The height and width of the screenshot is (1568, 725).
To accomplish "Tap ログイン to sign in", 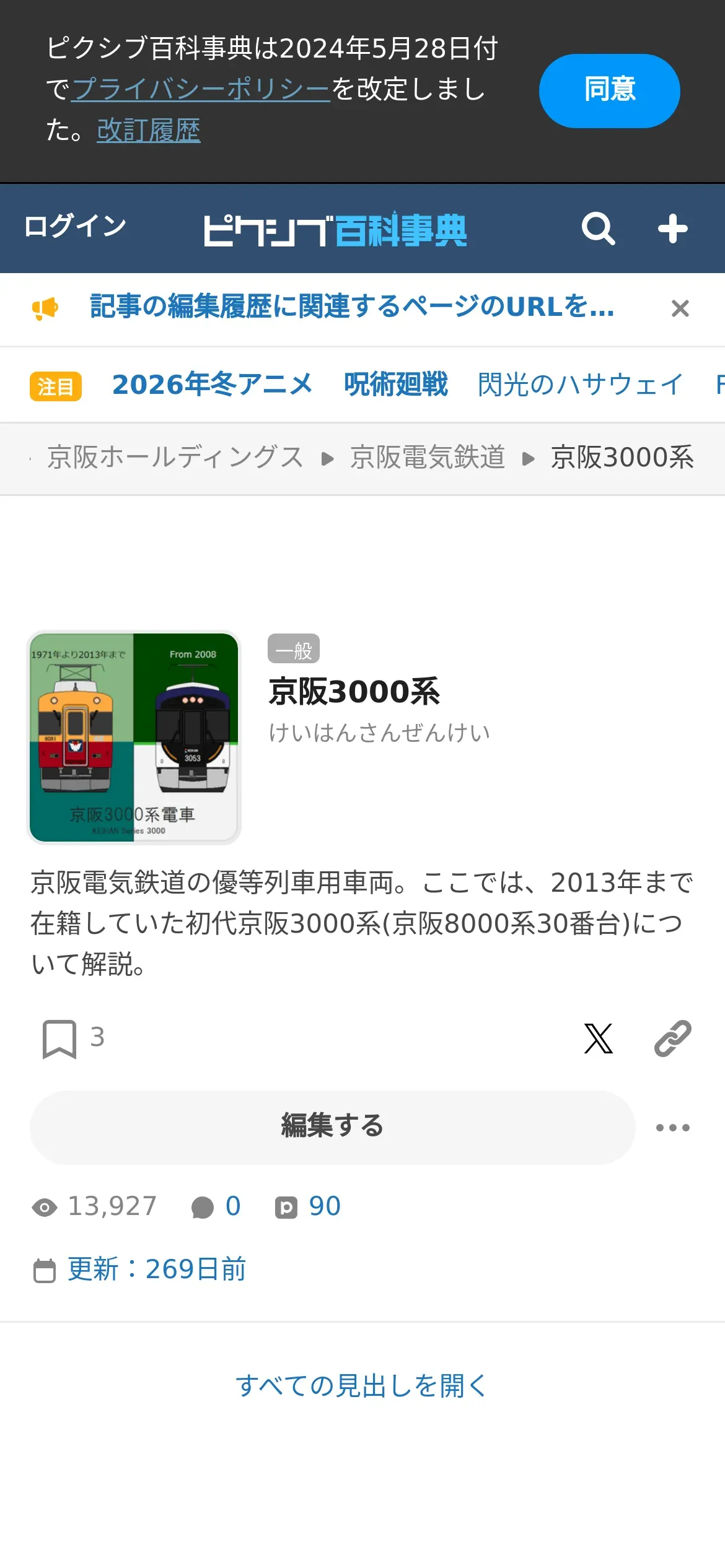I will click(75, 227).
